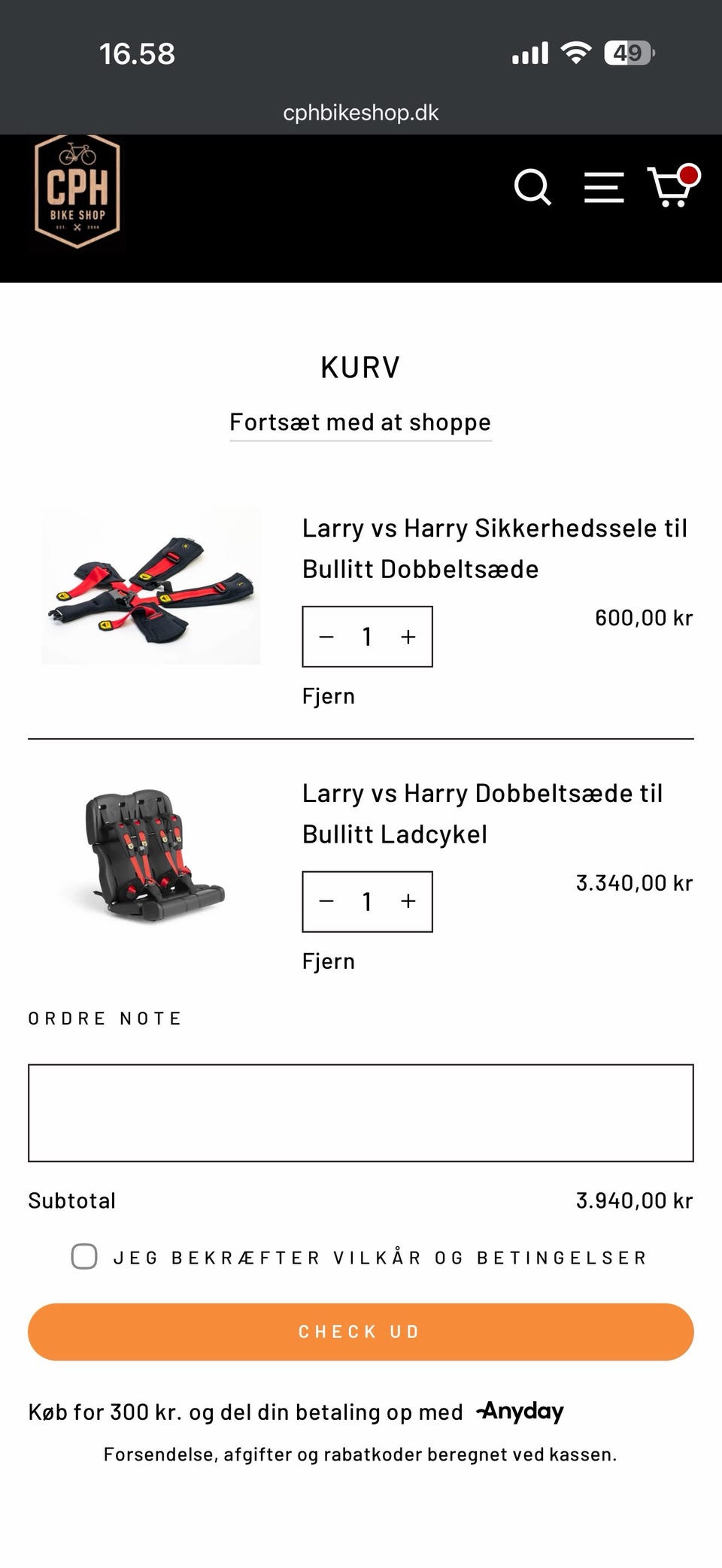Viewport: 722px width, 1568px height.
Task: Open the search icon in the header
Action: pyautogui.click(x=532, y=187)
